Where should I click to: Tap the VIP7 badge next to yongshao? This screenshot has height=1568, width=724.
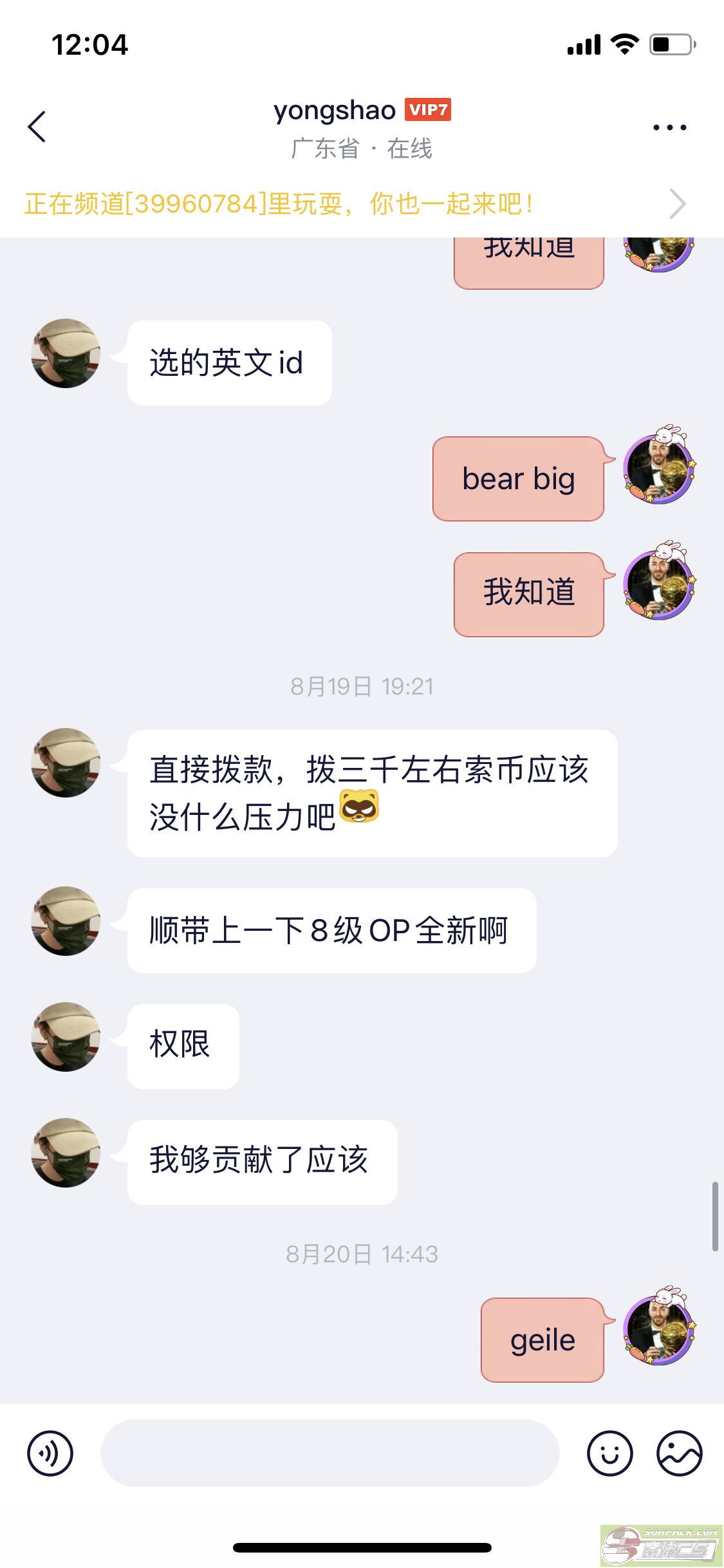[427, 110]
